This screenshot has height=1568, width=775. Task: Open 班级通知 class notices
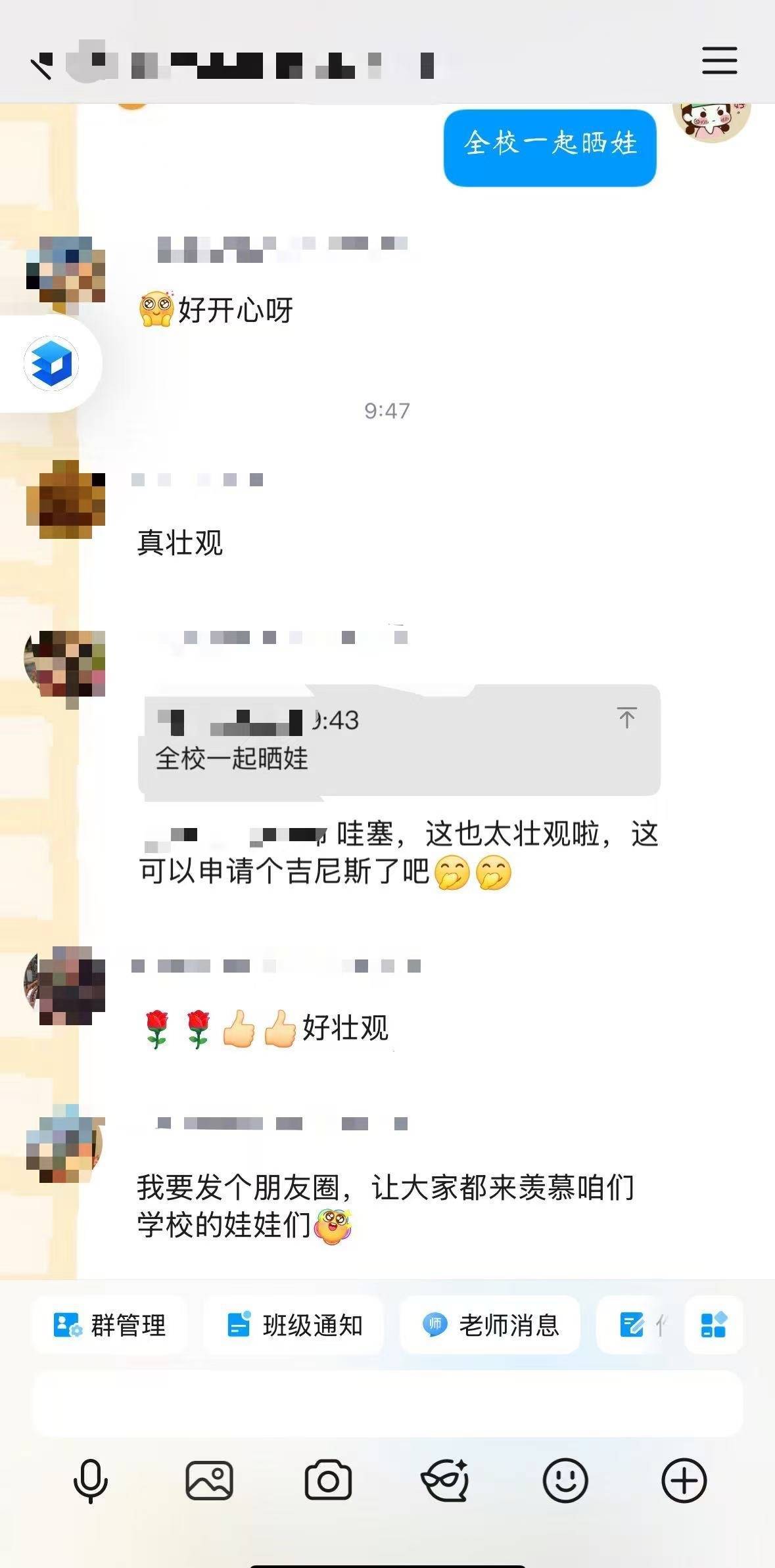294,1326
